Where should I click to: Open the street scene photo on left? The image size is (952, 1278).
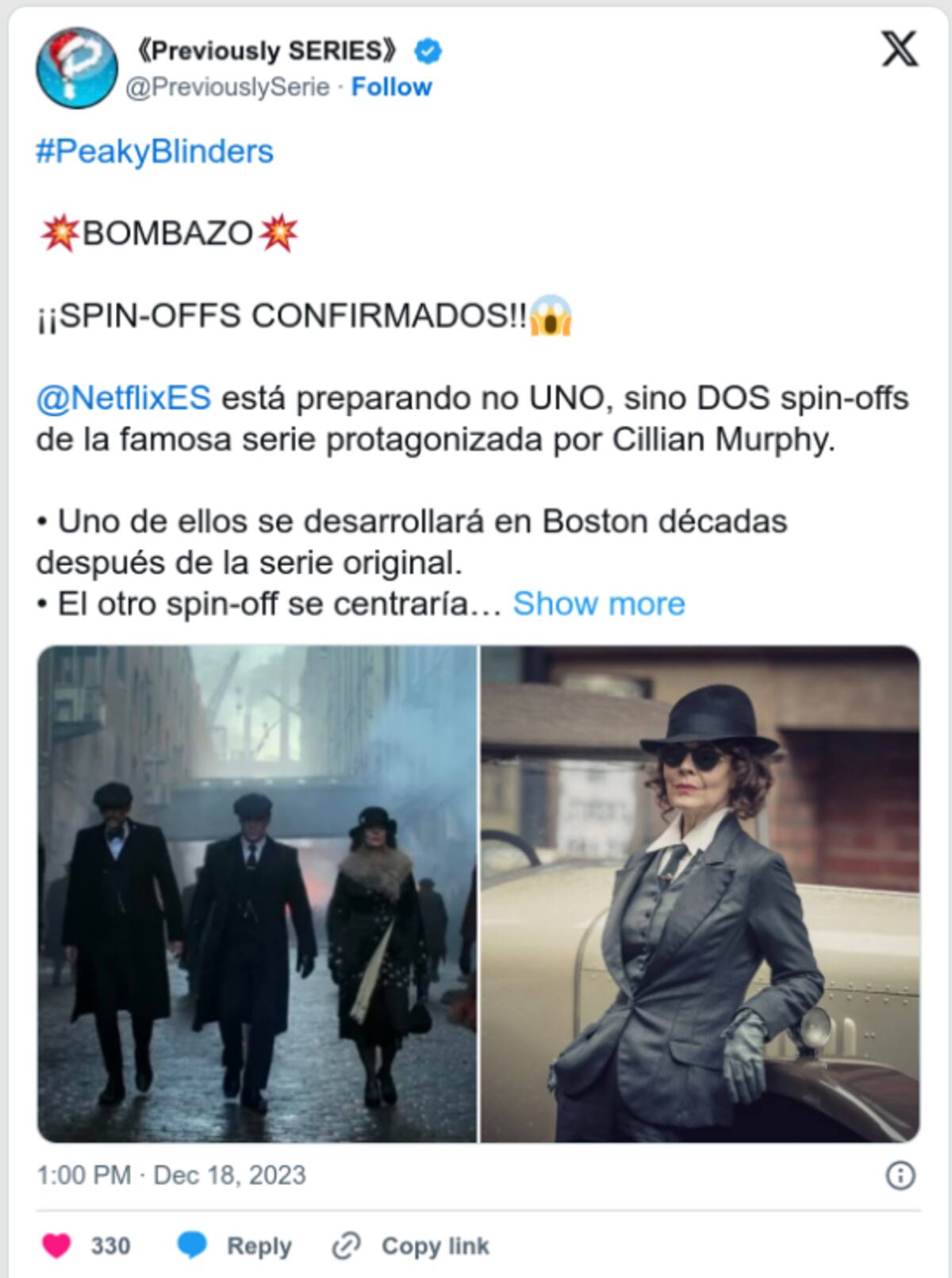(x=257, y=894)
